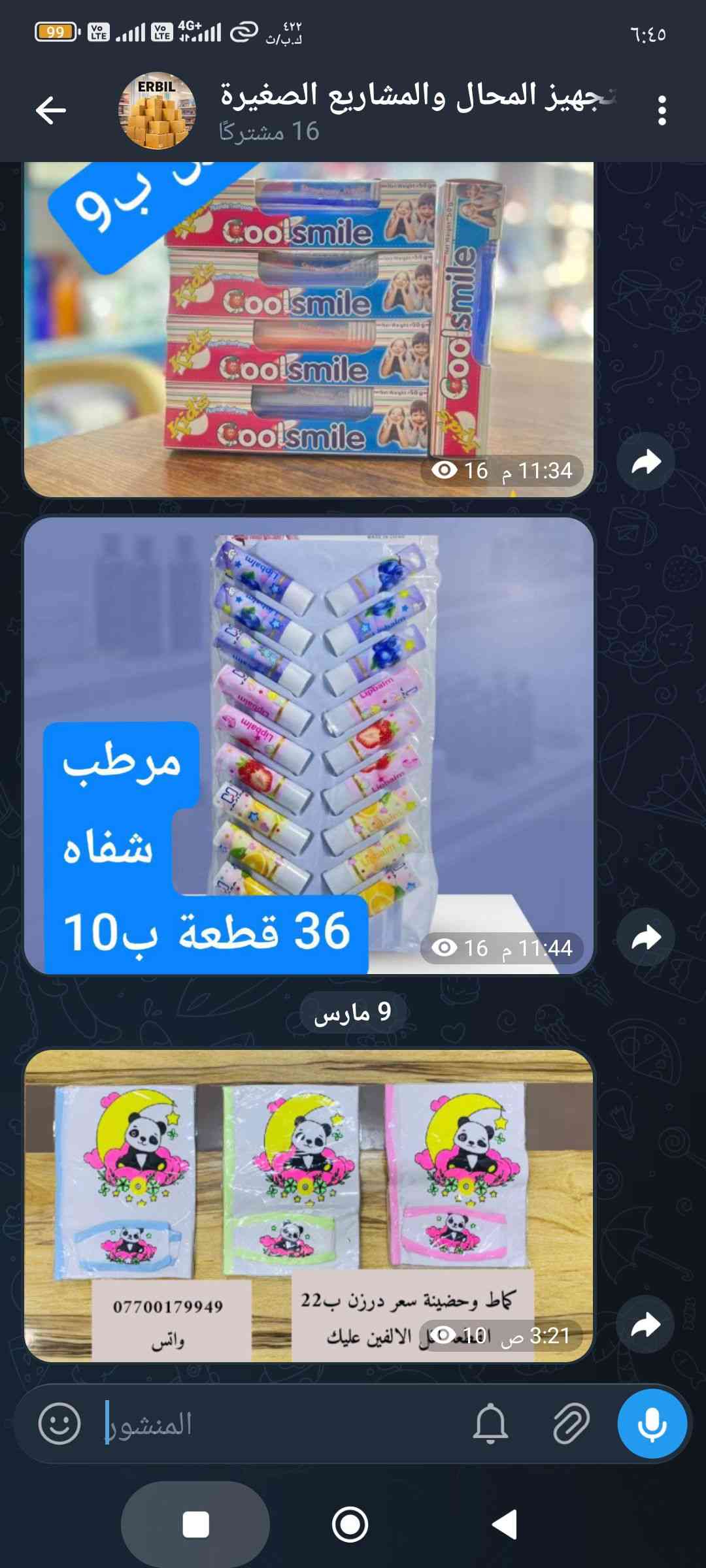Record a voice message with microphone
Image resolution: width=706 pixels, height=1568 pixels.
click(x=652, y=1424)
